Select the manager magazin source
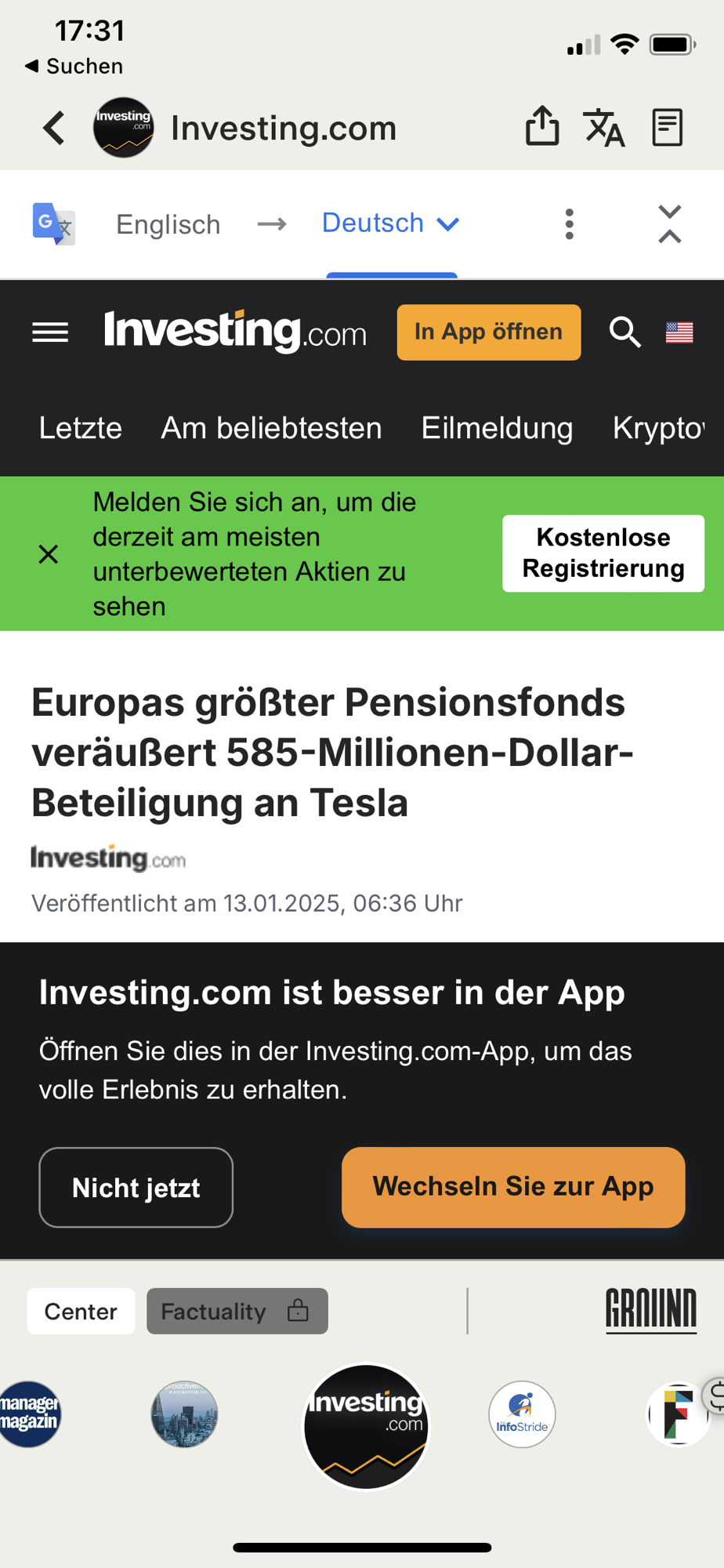The image size is (724, 1568). point(29,1414)
